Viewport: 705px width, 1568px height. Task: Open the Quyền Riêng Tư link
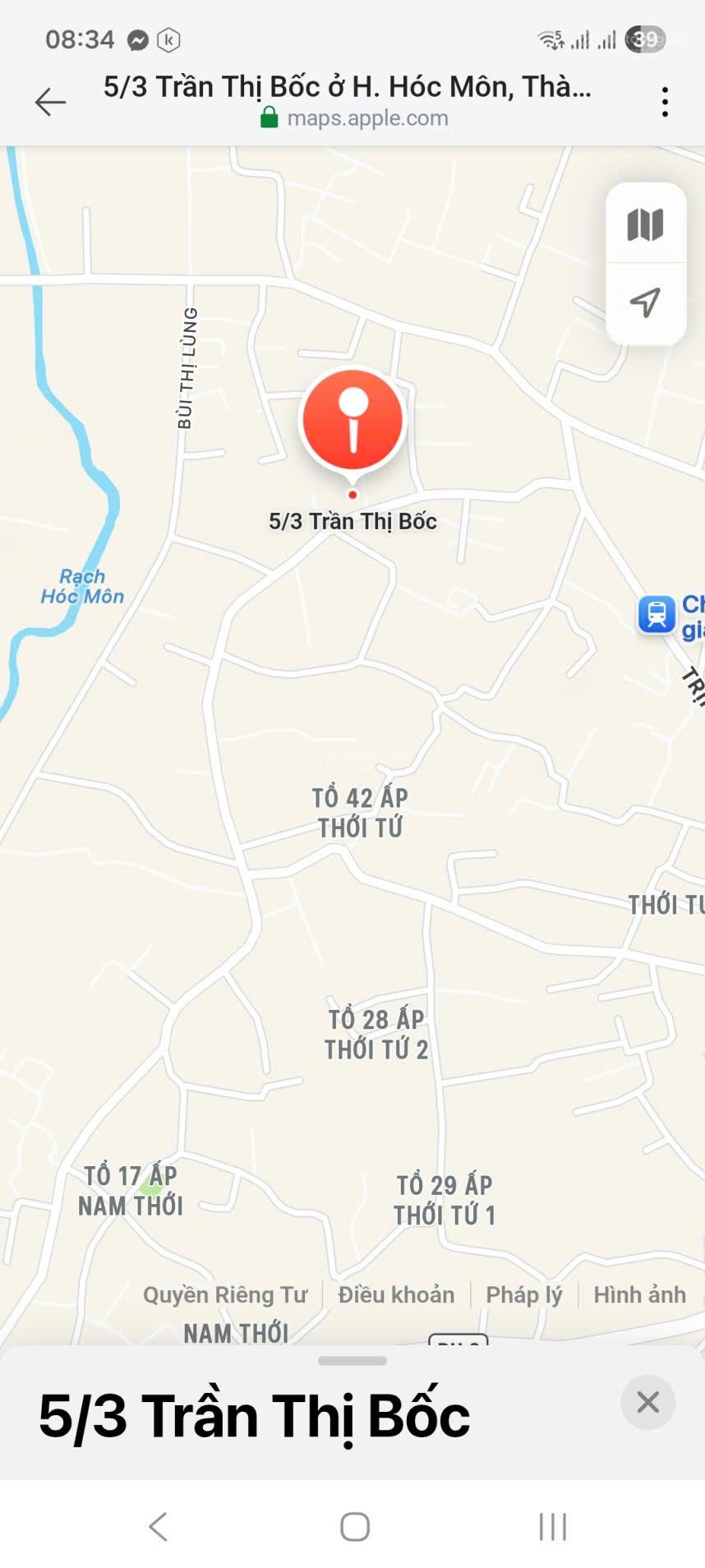pyautogui.click(x=225, y=1294)
